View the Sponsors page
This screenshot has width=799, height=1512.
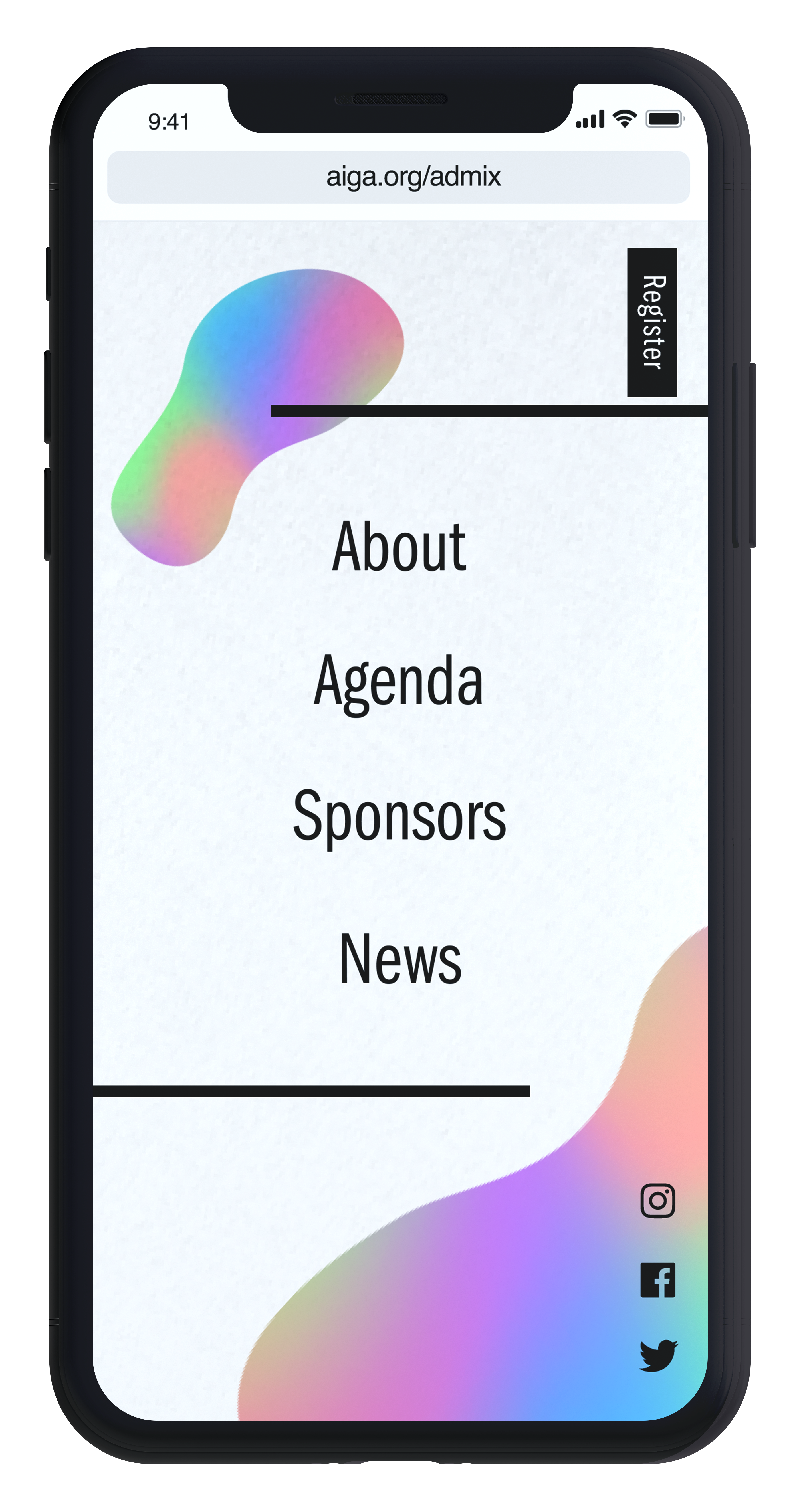coord(399,816)
